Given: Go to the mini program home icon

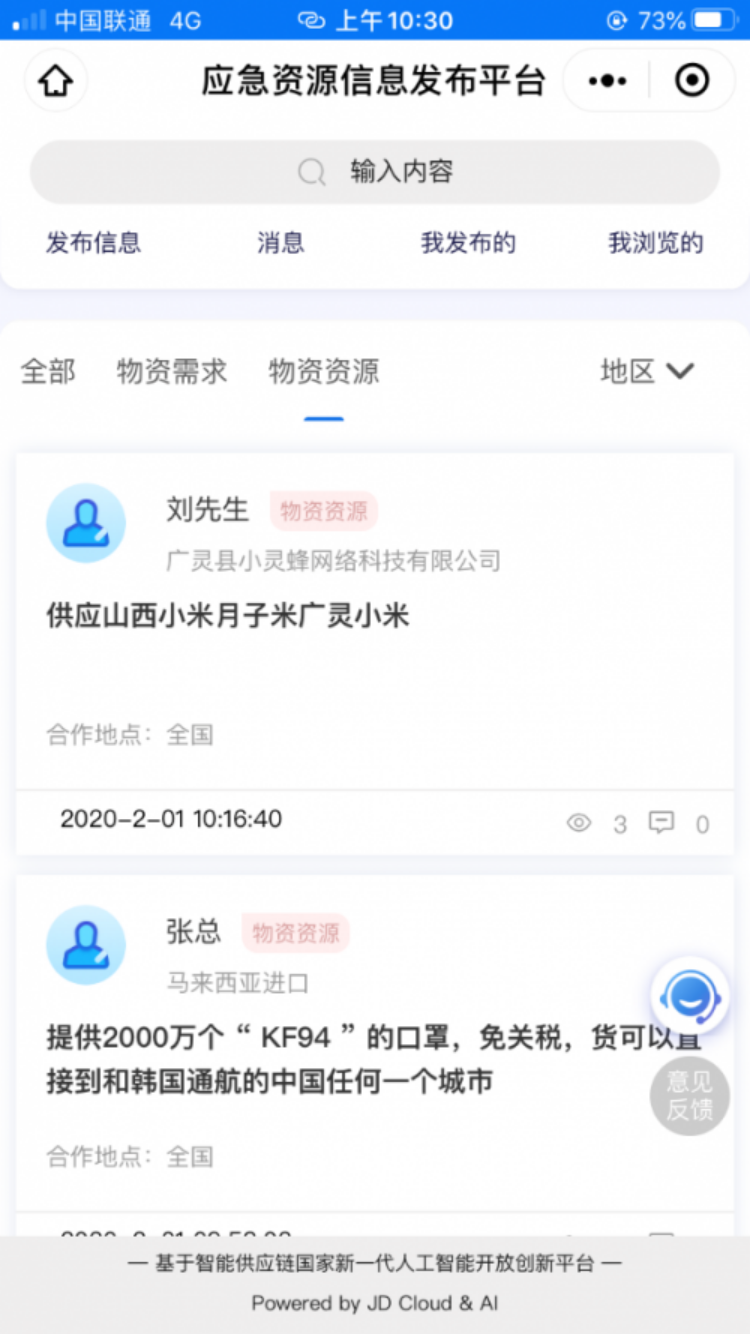Looking at the screenshot, I should click(56, 80).
